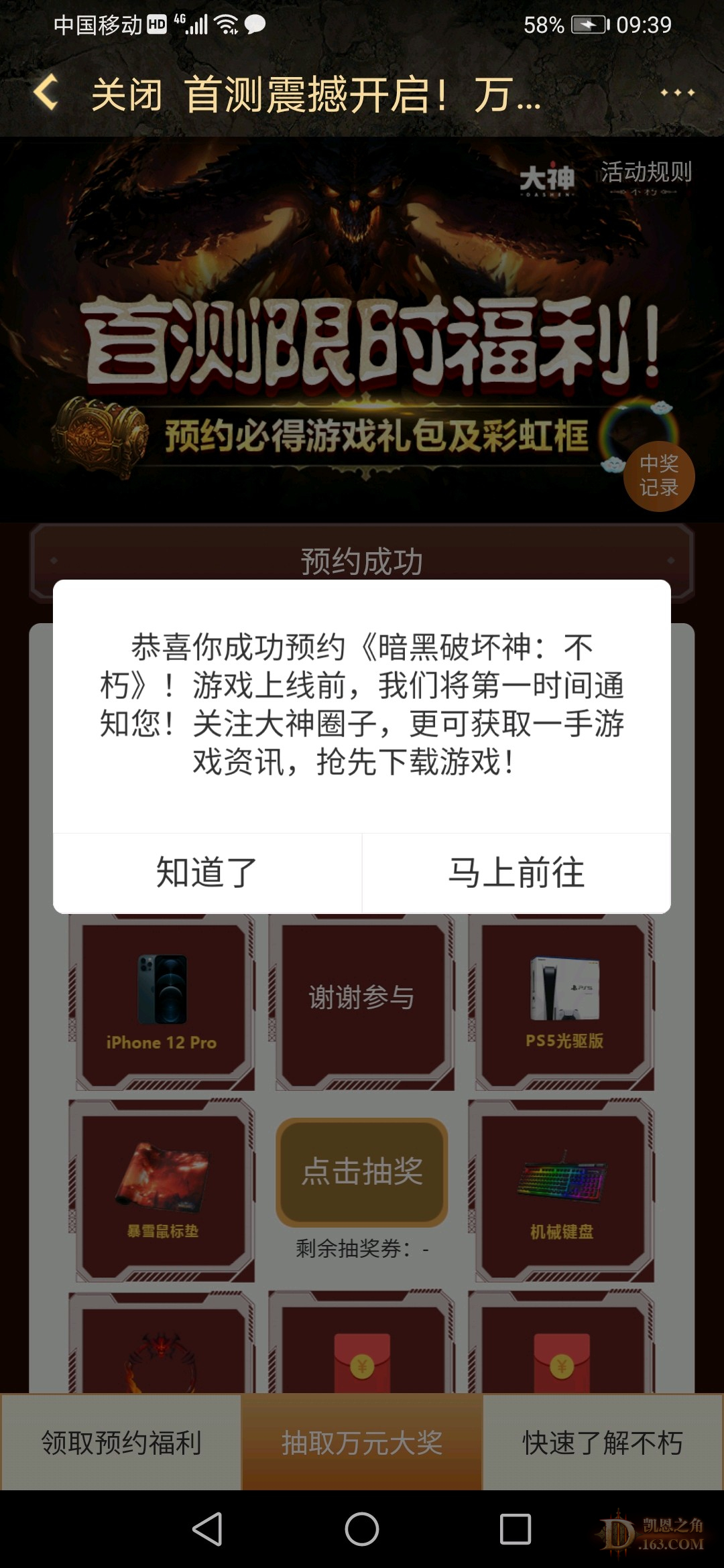View 中奖记录 winning records
724x1568 pixels.
(x=658, y=476)
